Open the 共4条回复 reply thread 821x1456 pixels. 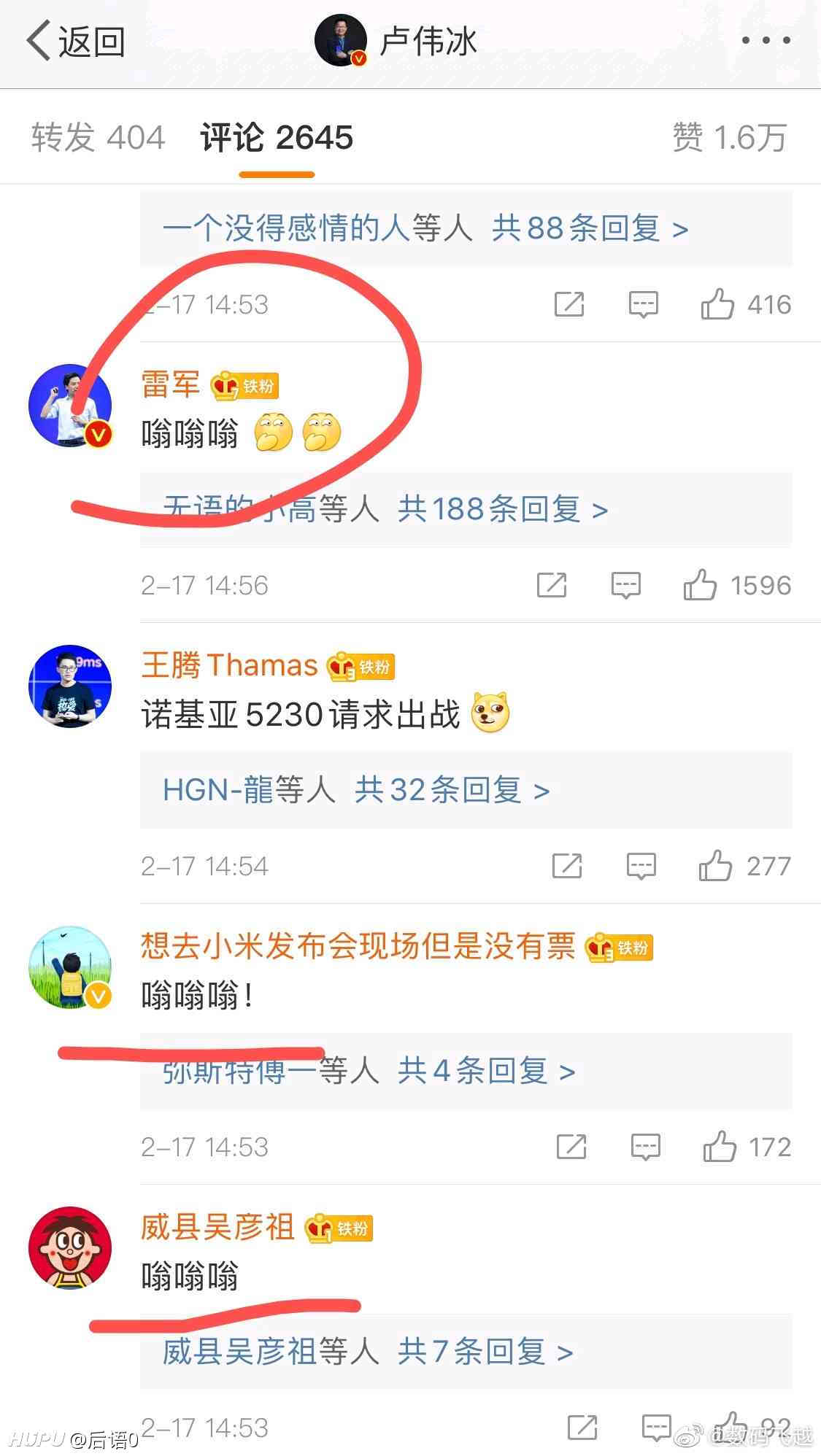[486, 1071]
